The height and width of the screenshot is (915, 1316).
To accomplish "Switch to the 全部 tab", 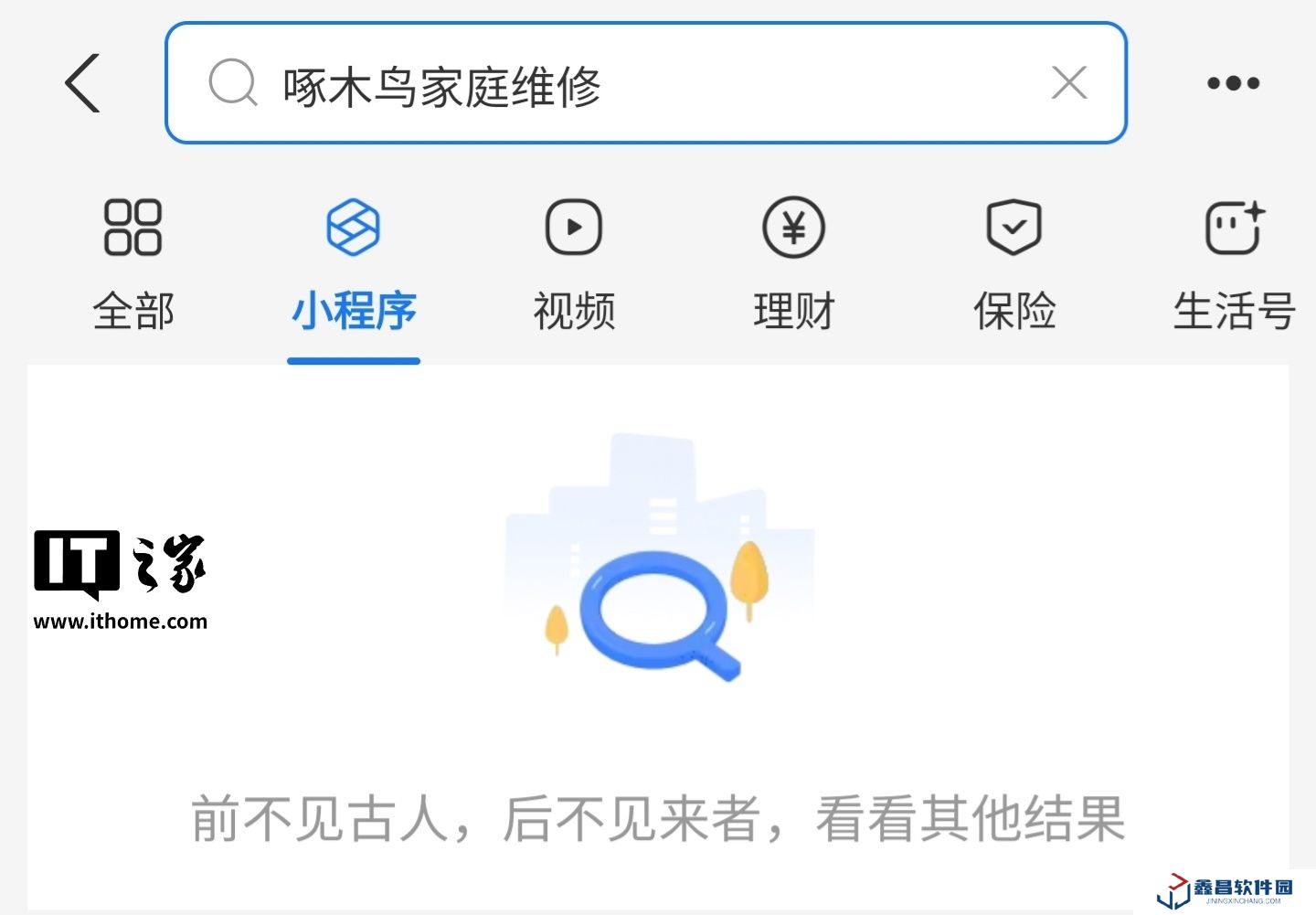I will point(133,265).
